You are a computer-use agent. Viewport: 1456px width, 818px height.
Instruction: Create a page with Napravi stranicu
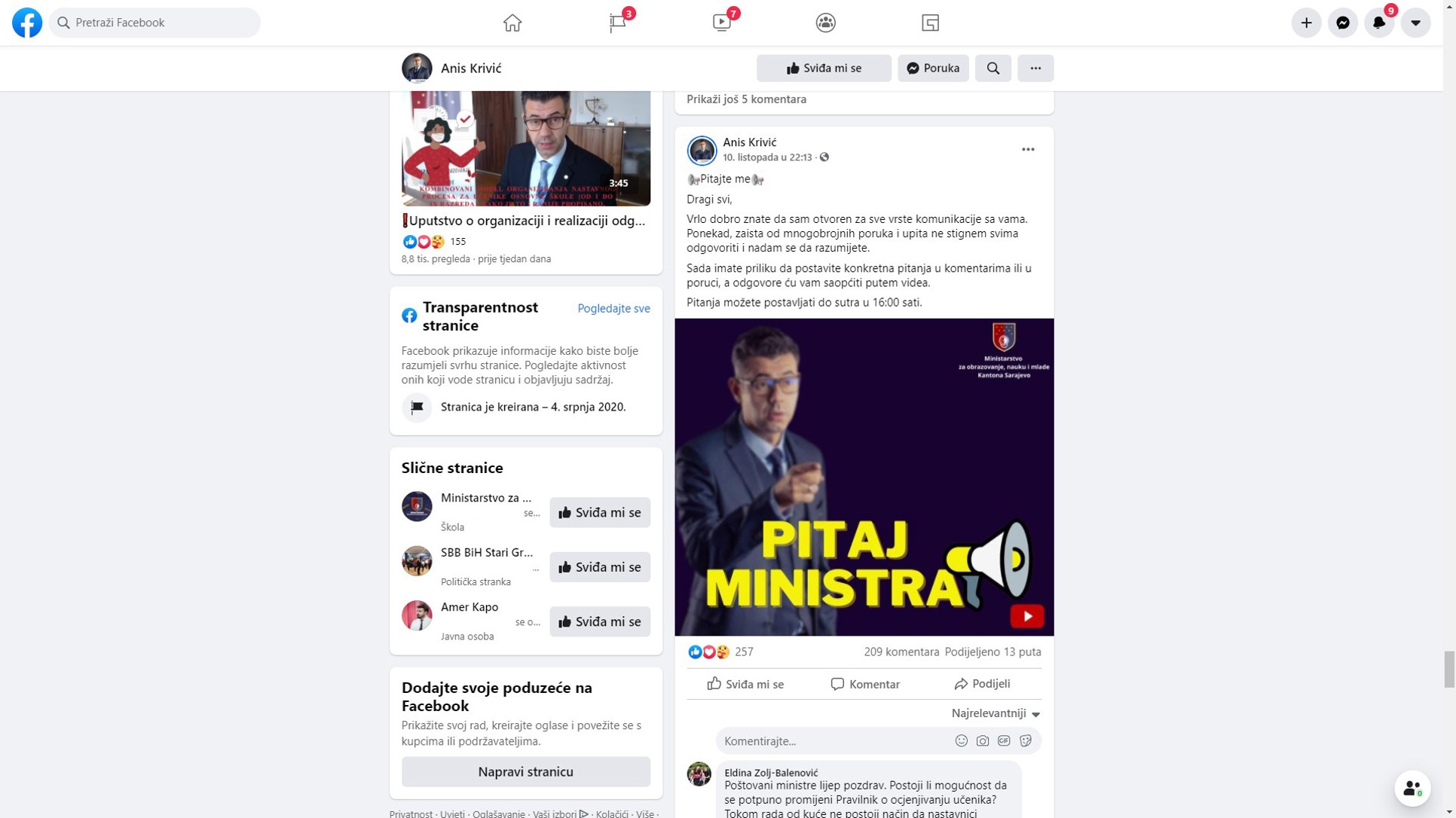click(525, 772)
